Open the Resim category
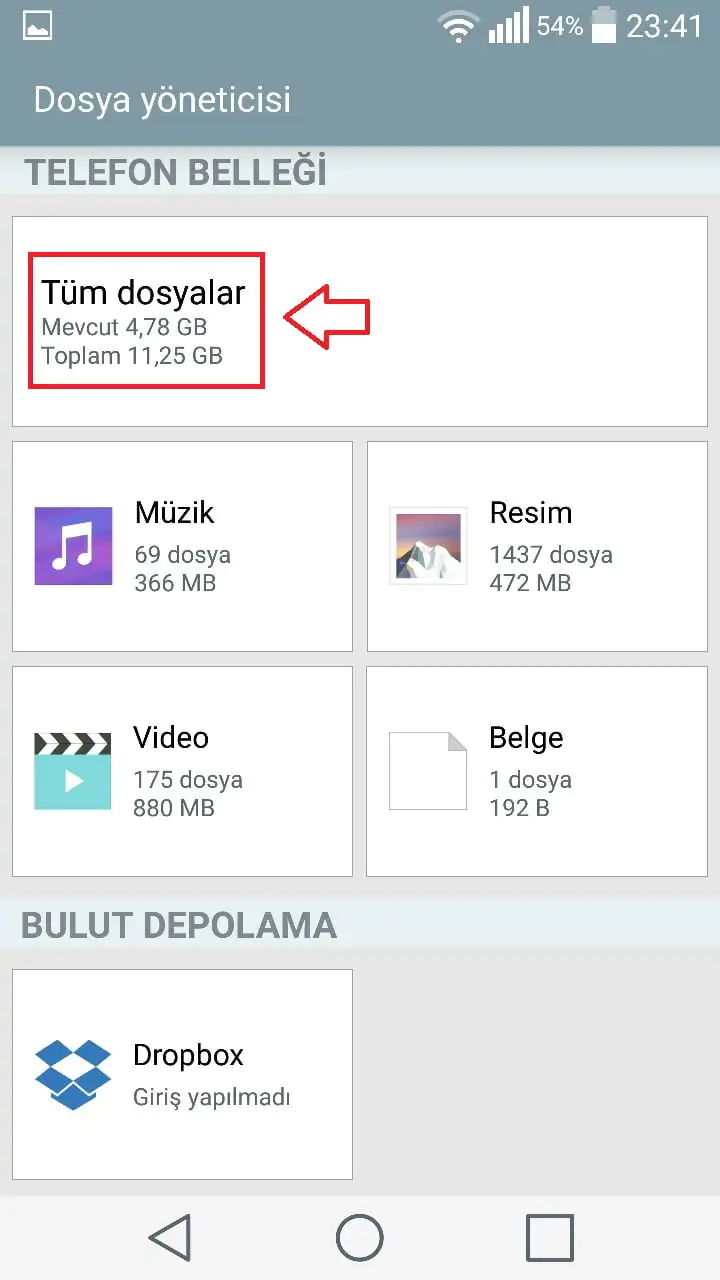 537,546
